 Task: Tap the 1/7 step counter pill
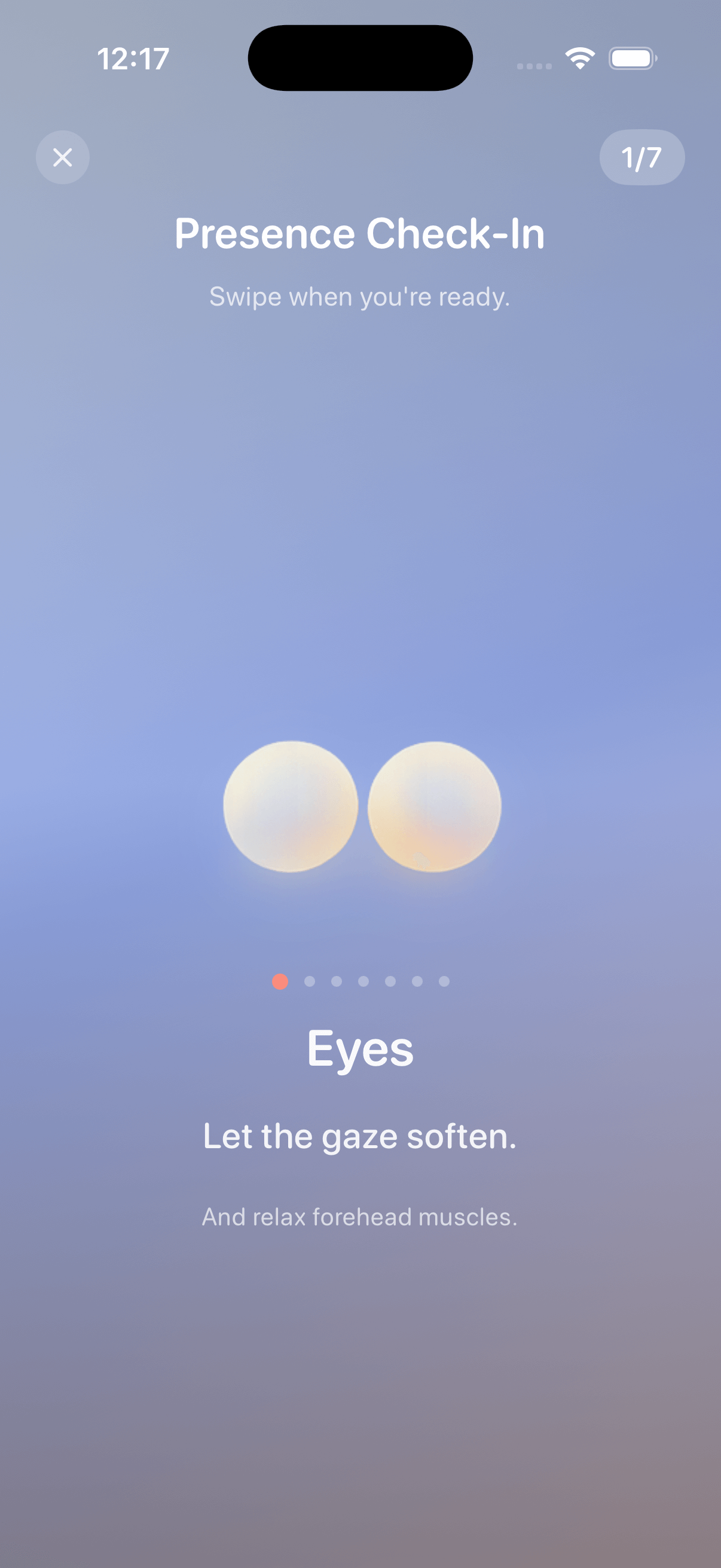[641, 157]
